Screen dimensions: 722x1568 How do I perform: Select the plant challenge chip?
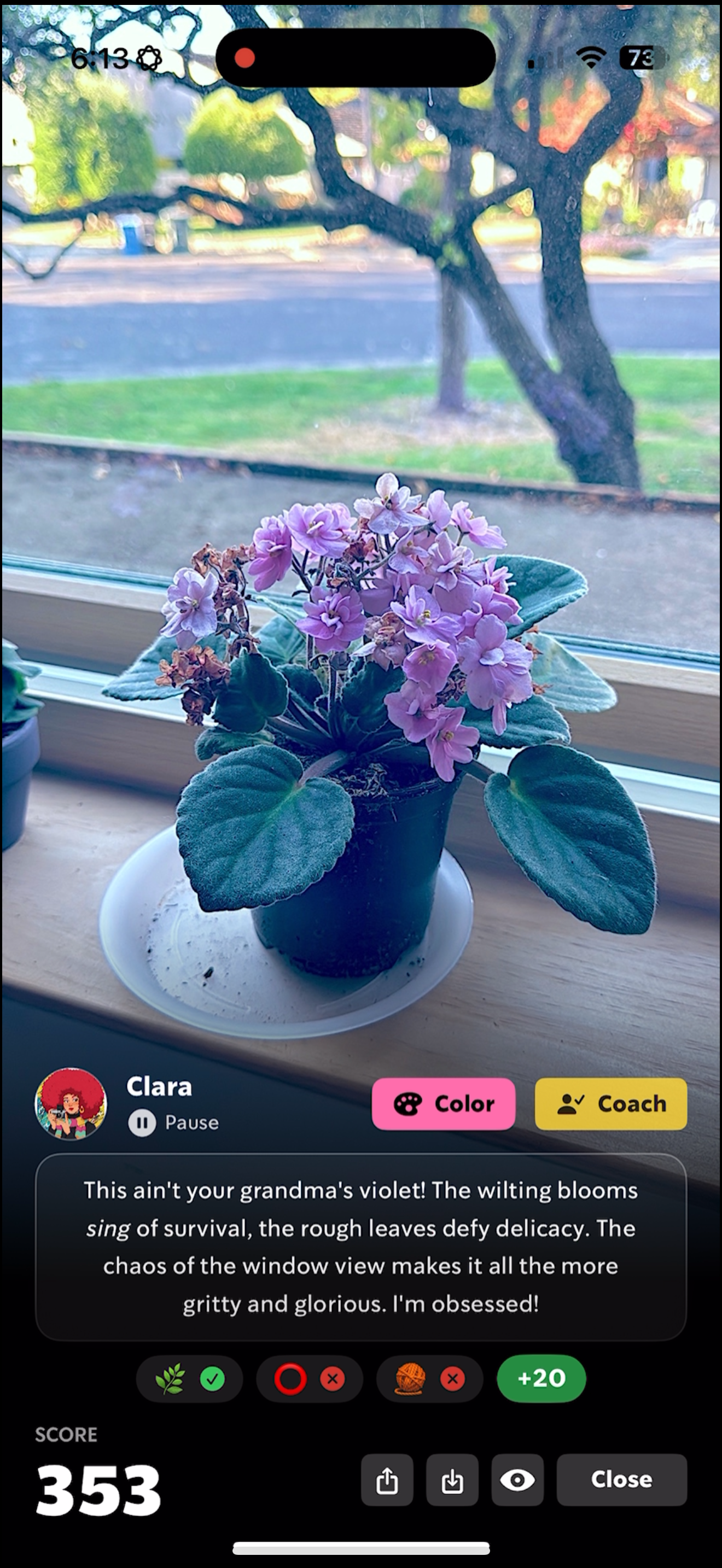point(189,1379)
